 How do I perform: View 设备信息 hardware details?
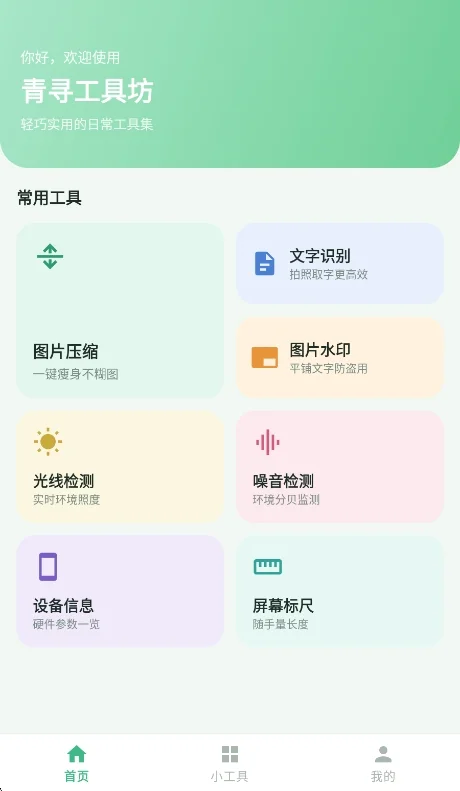pyautogui.click(x=120, y=591)
